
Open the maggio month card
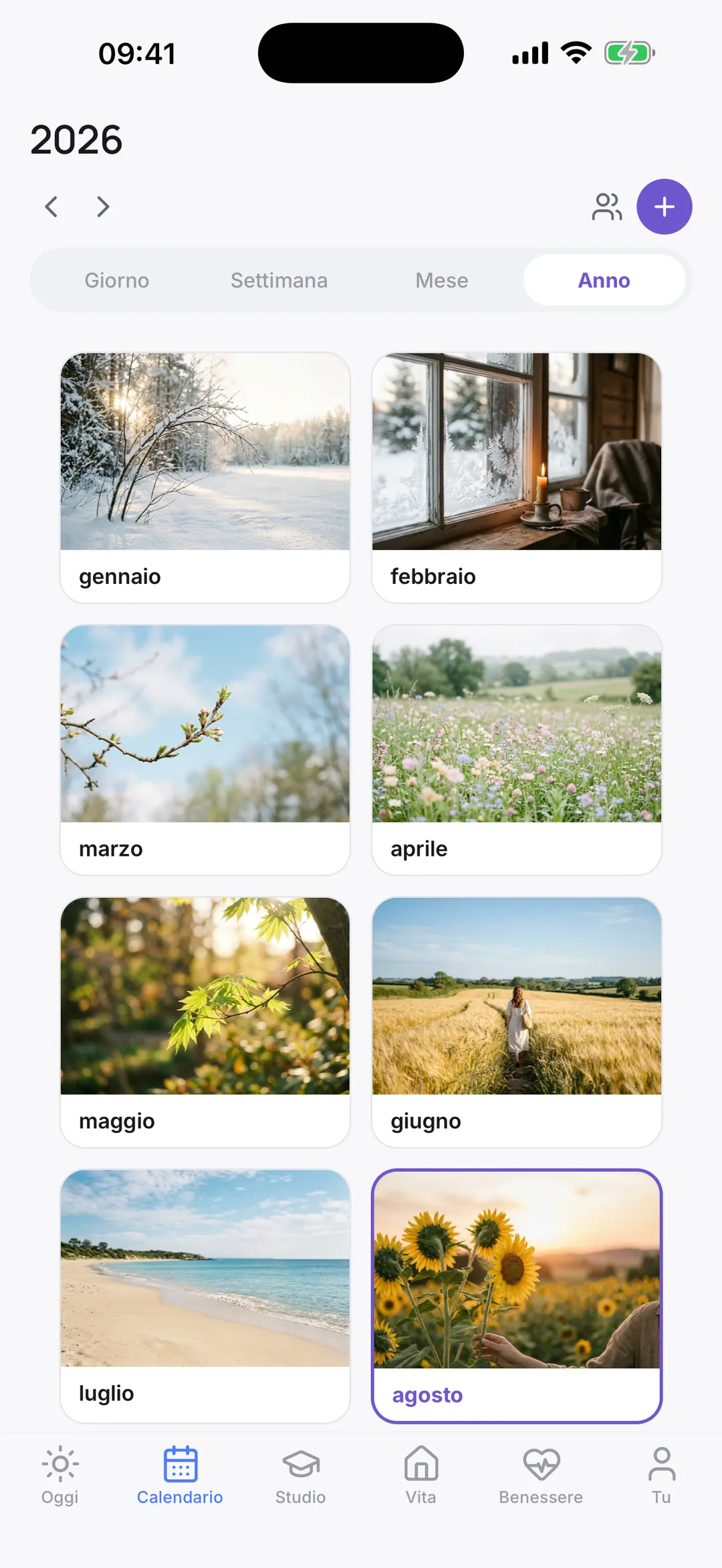click(x=205, y=1022)
